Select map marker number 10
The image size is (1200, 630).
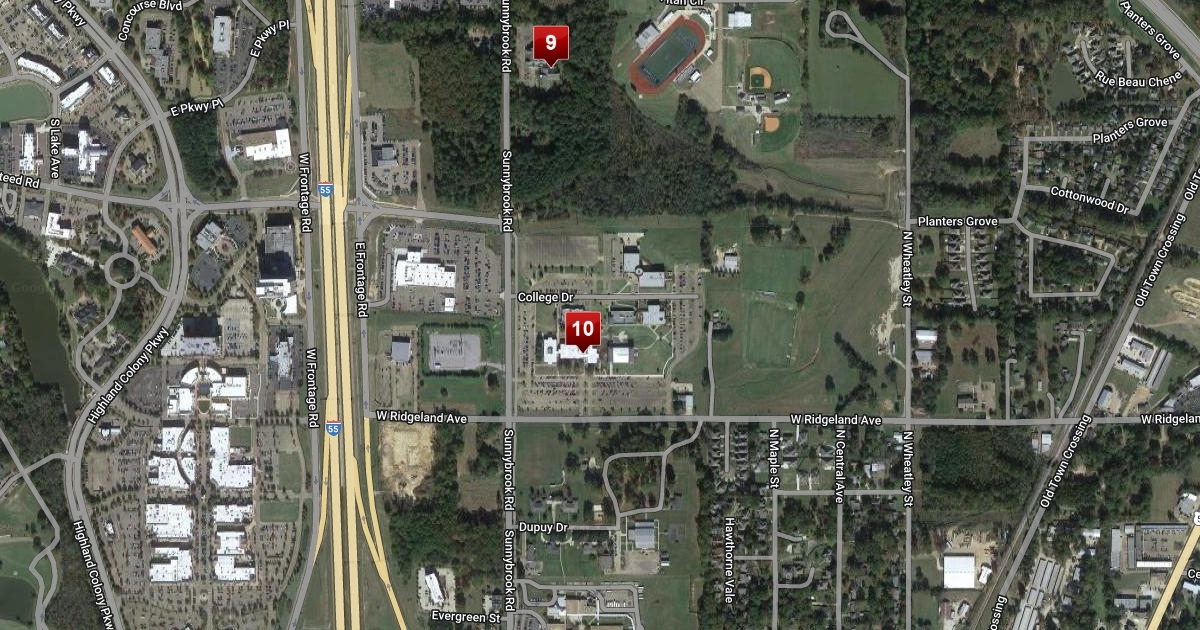click(582, 328)
